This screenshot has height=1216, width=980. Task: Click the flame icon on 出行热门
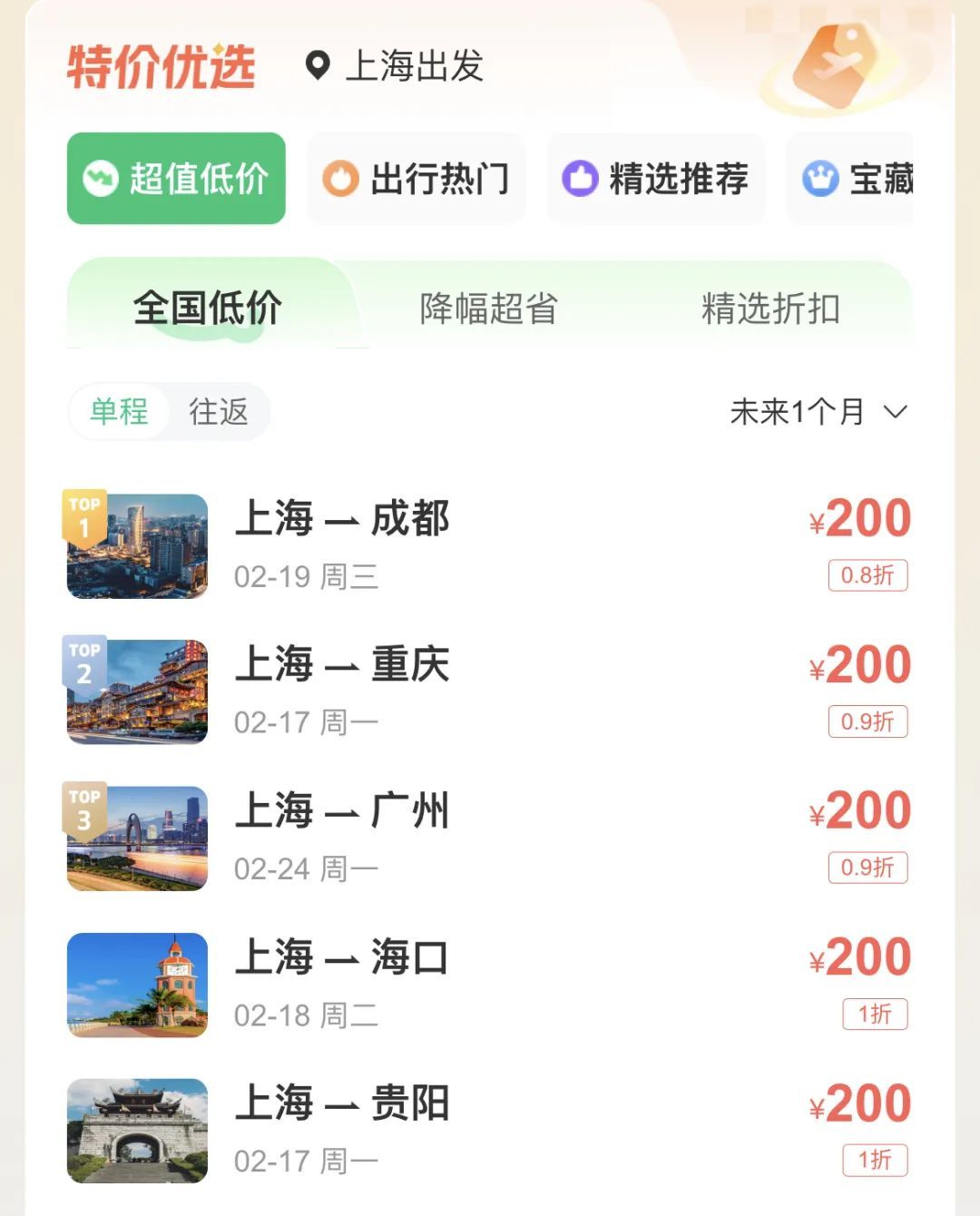[342, 178]
